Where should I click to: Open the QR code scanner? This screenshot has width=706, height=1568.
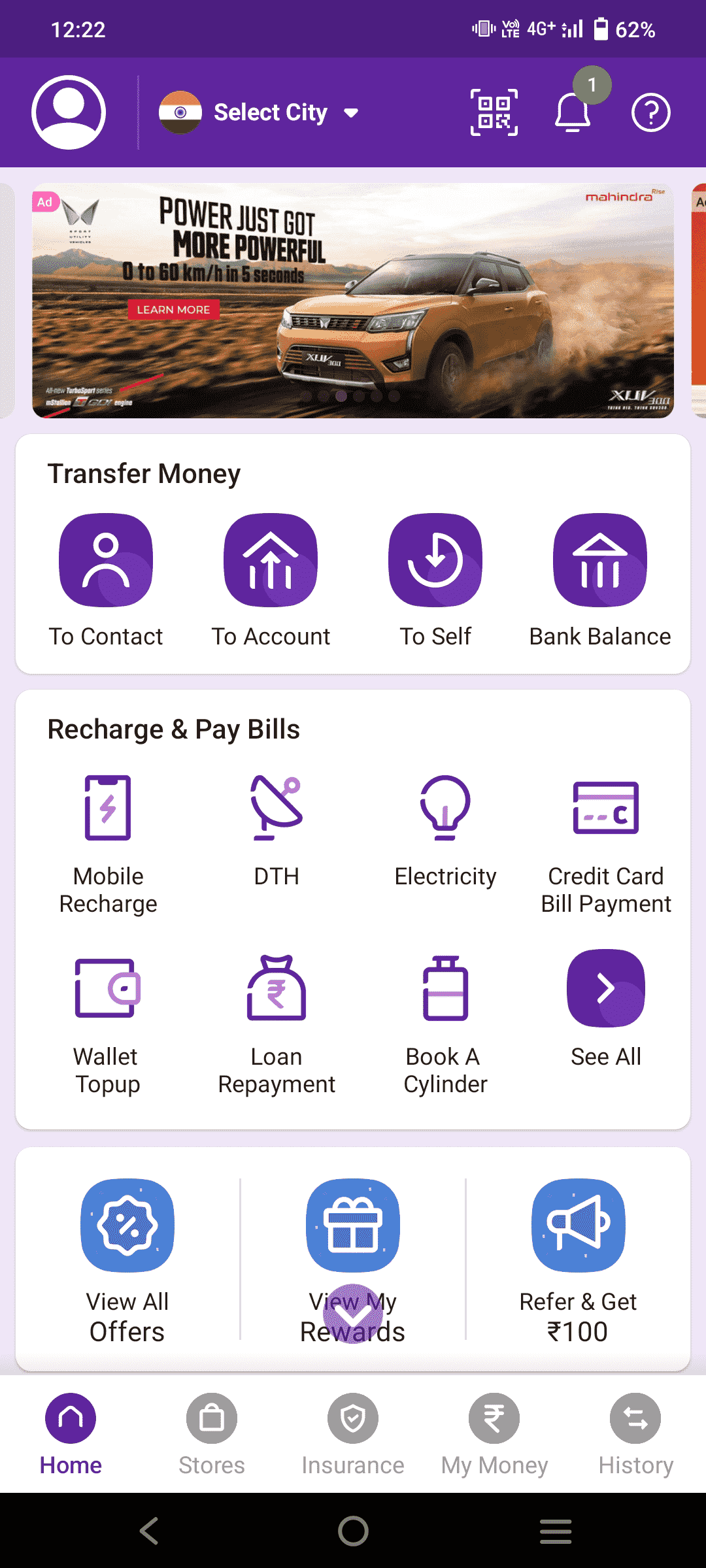click(494, 112)
